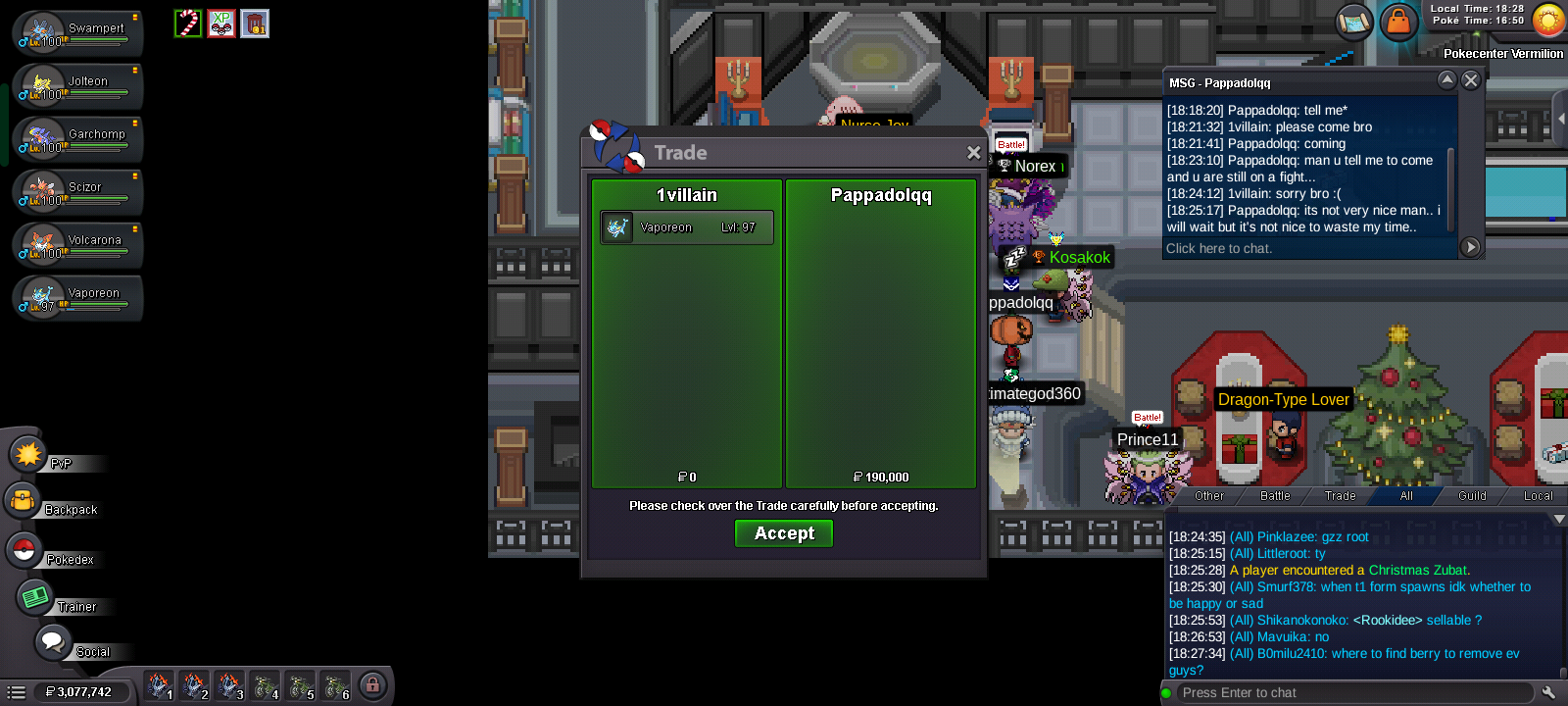
Task: Switch chat to the Trade tab
Action: (1340, 496)
